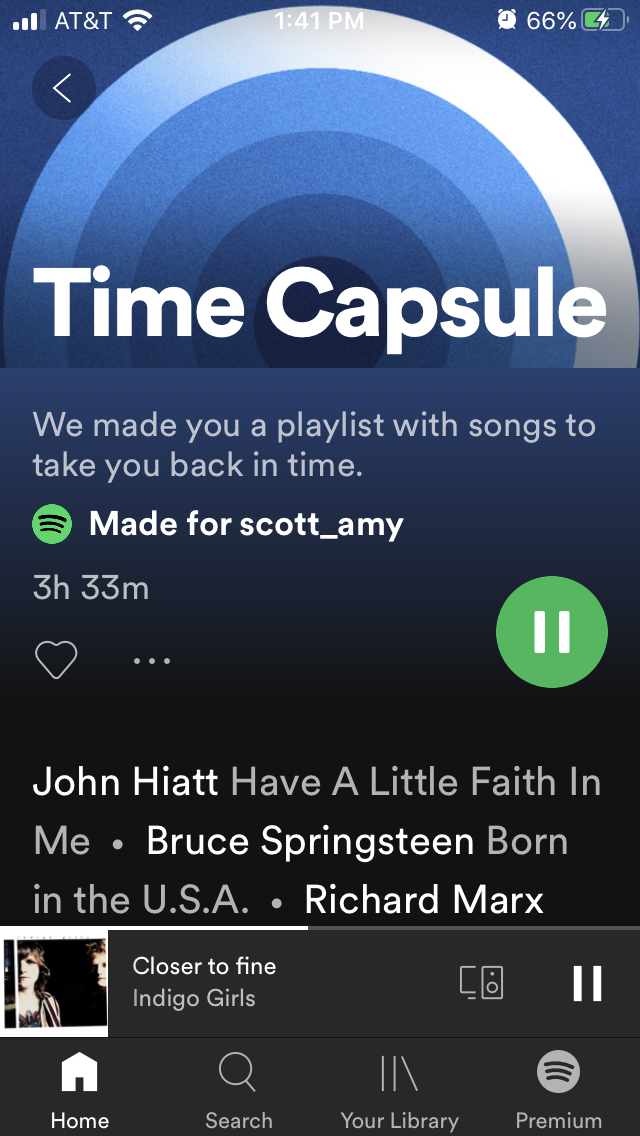Screen dimensions: 640x1136
Task: Open the devices available picker
Action: coord(481,982)
